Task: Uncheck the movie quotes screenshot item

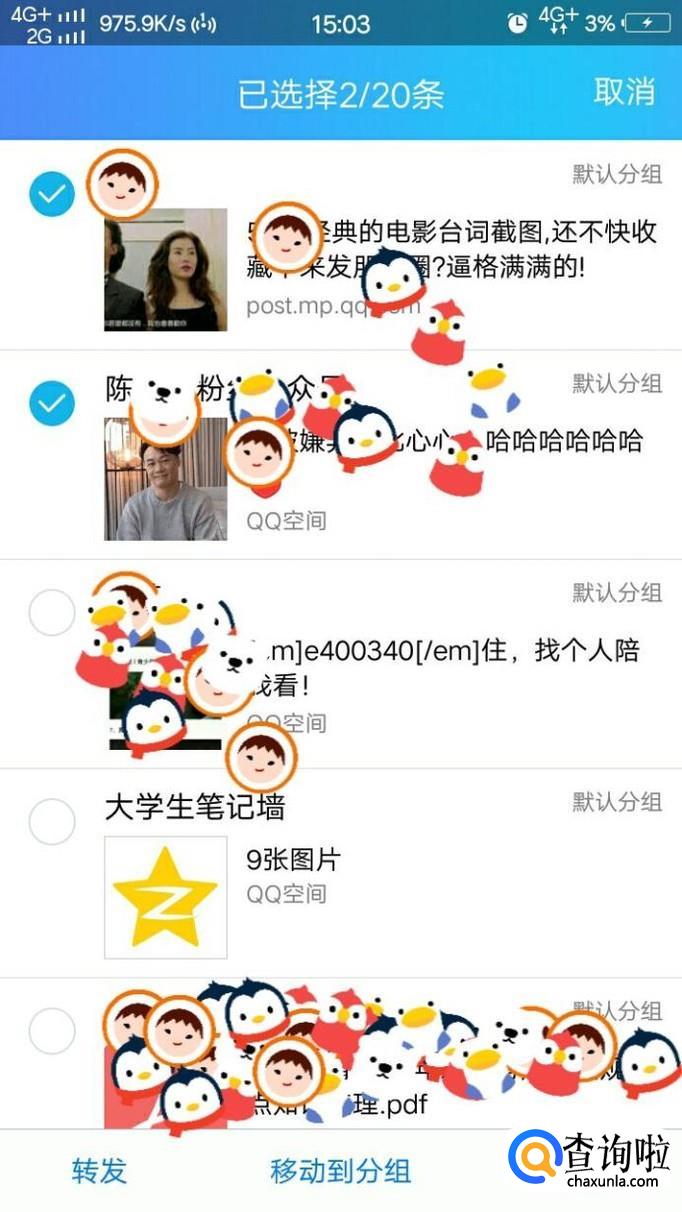Action: coord(51,194)
